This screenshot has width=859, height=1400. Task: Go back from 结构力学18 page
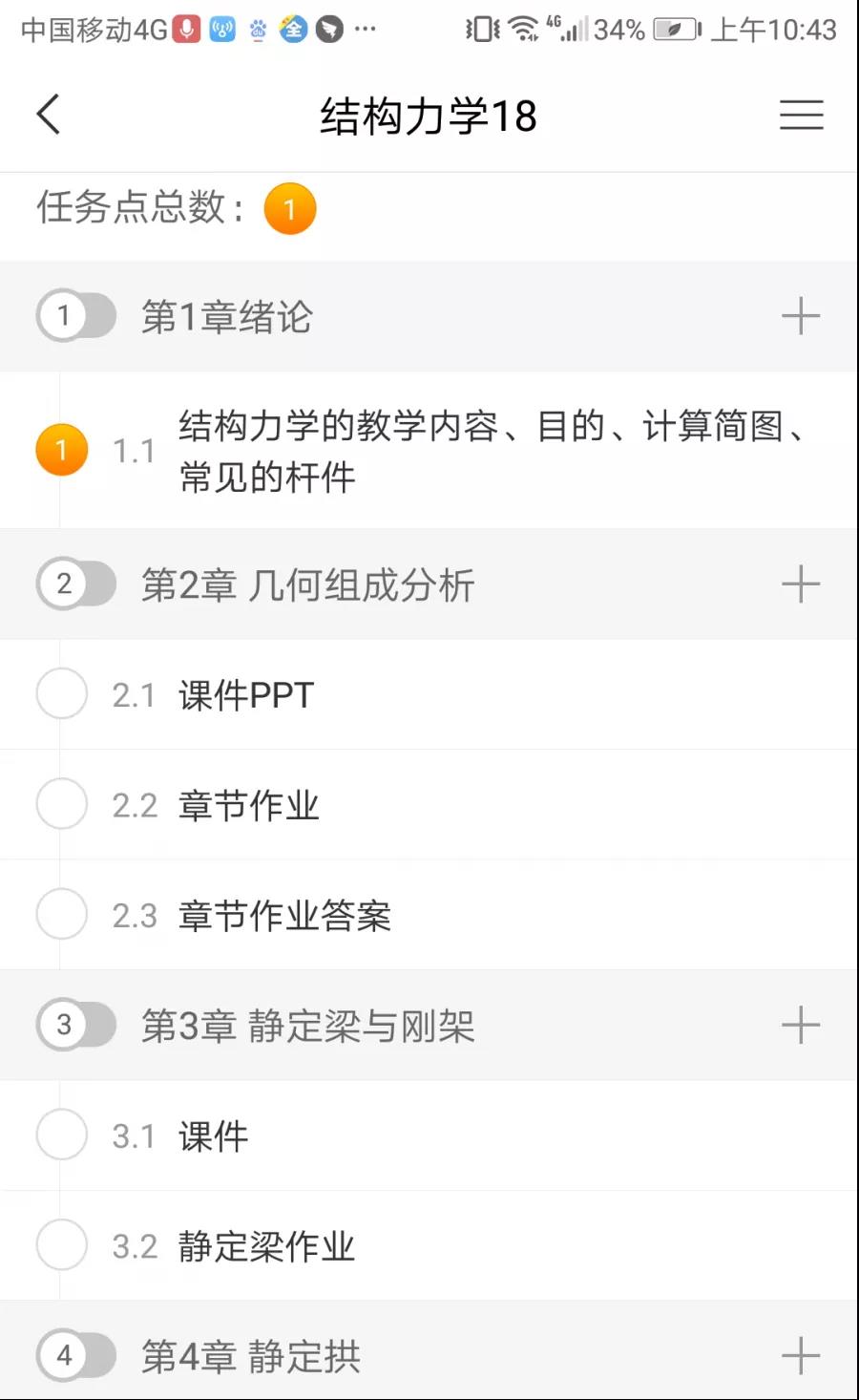49,115
